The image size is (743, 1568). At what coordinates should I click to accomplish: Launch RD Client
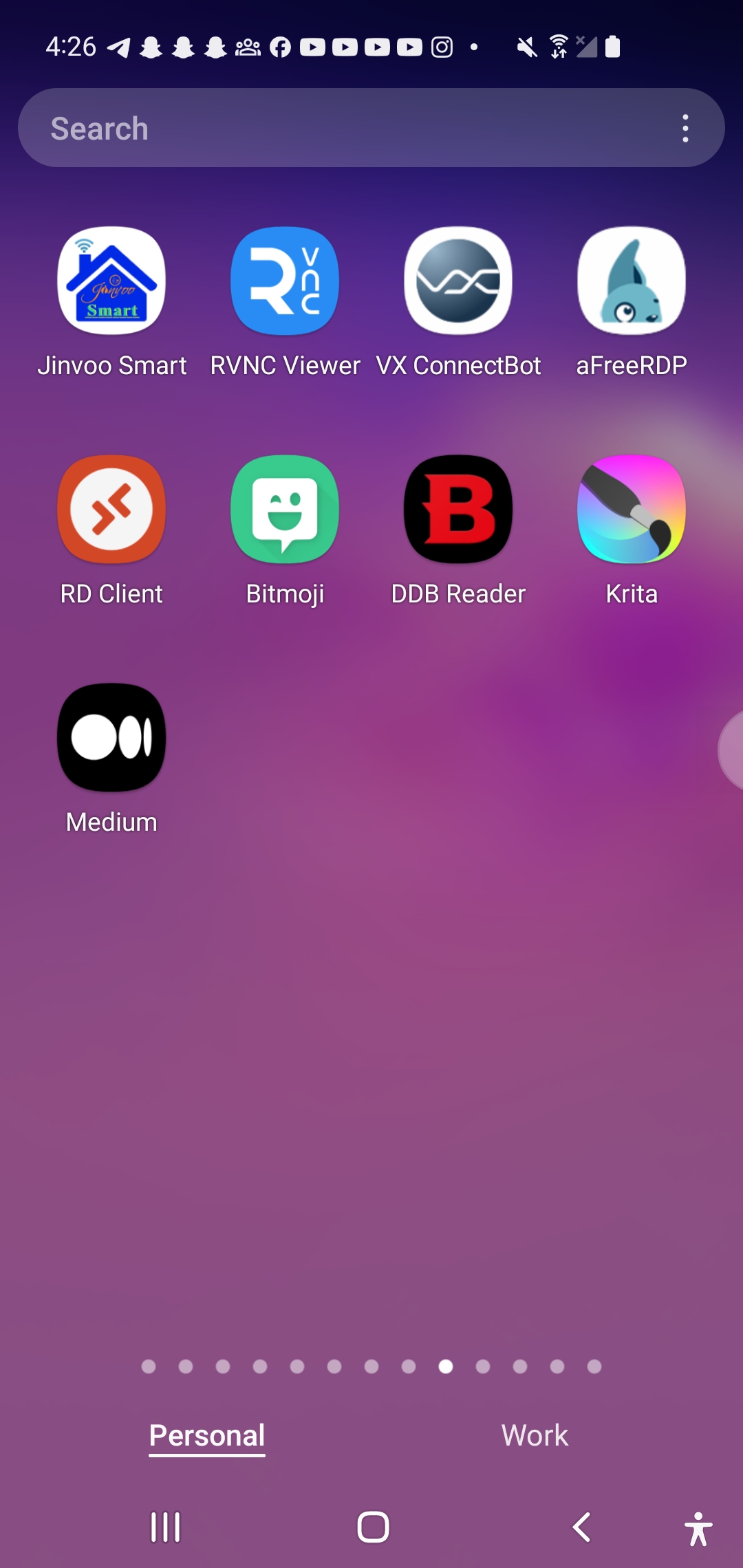pos(111,509)
